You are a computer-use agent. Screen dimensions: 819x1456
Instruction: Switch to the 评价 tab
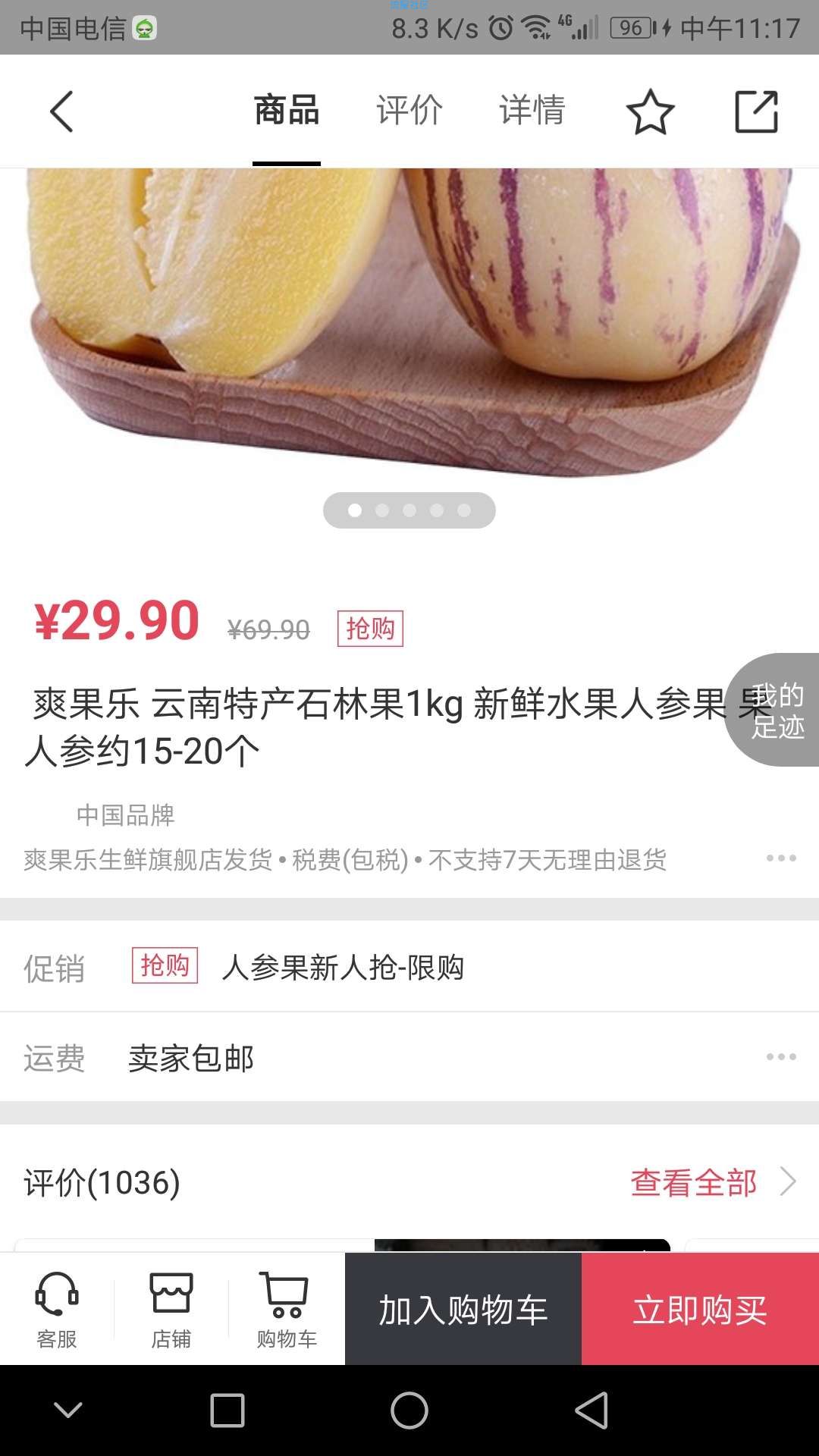409,111
